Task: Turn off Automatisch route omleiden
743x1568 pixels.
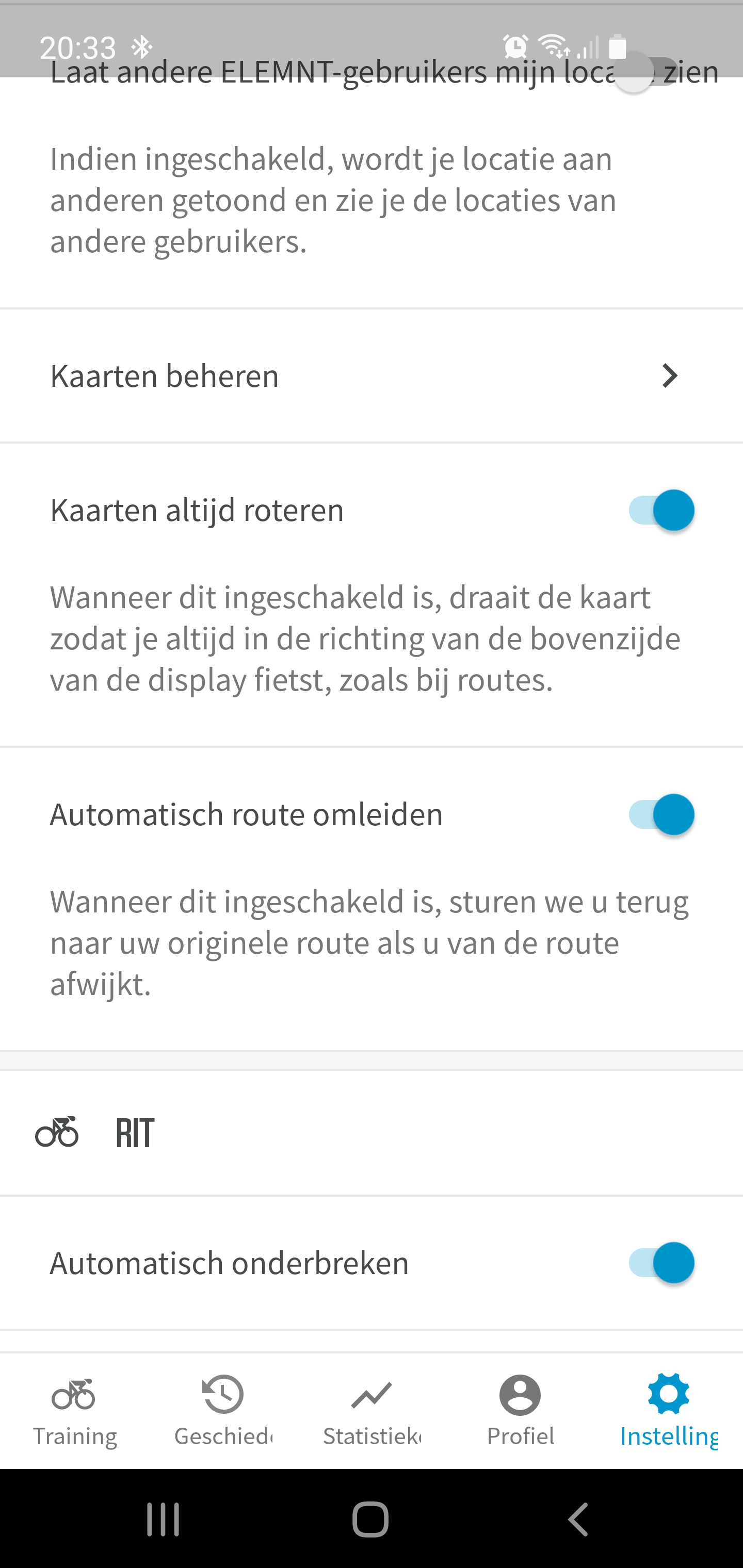Action: [661, 814]
